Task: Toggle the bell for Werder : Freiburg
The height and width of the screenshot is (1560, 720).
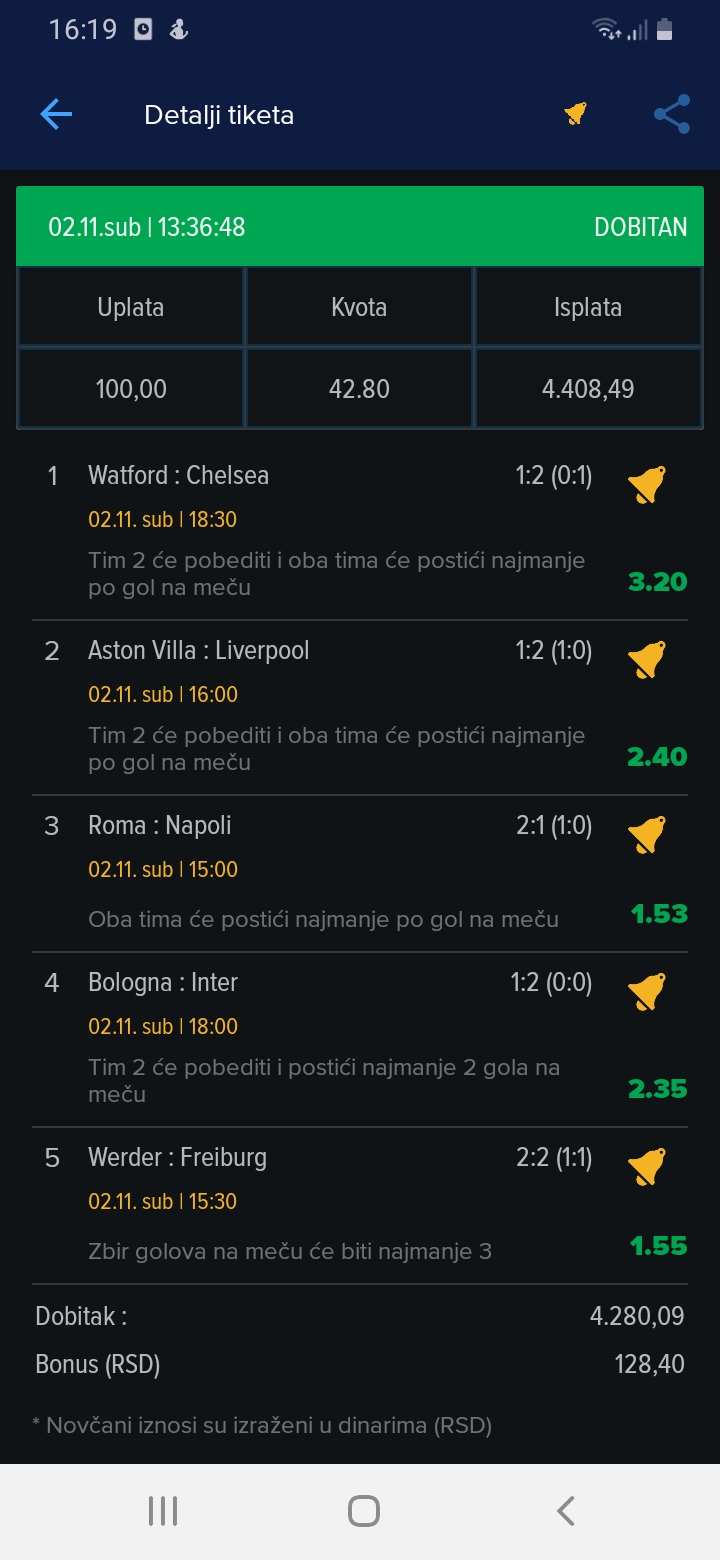Action: [x=647, y=1167]
